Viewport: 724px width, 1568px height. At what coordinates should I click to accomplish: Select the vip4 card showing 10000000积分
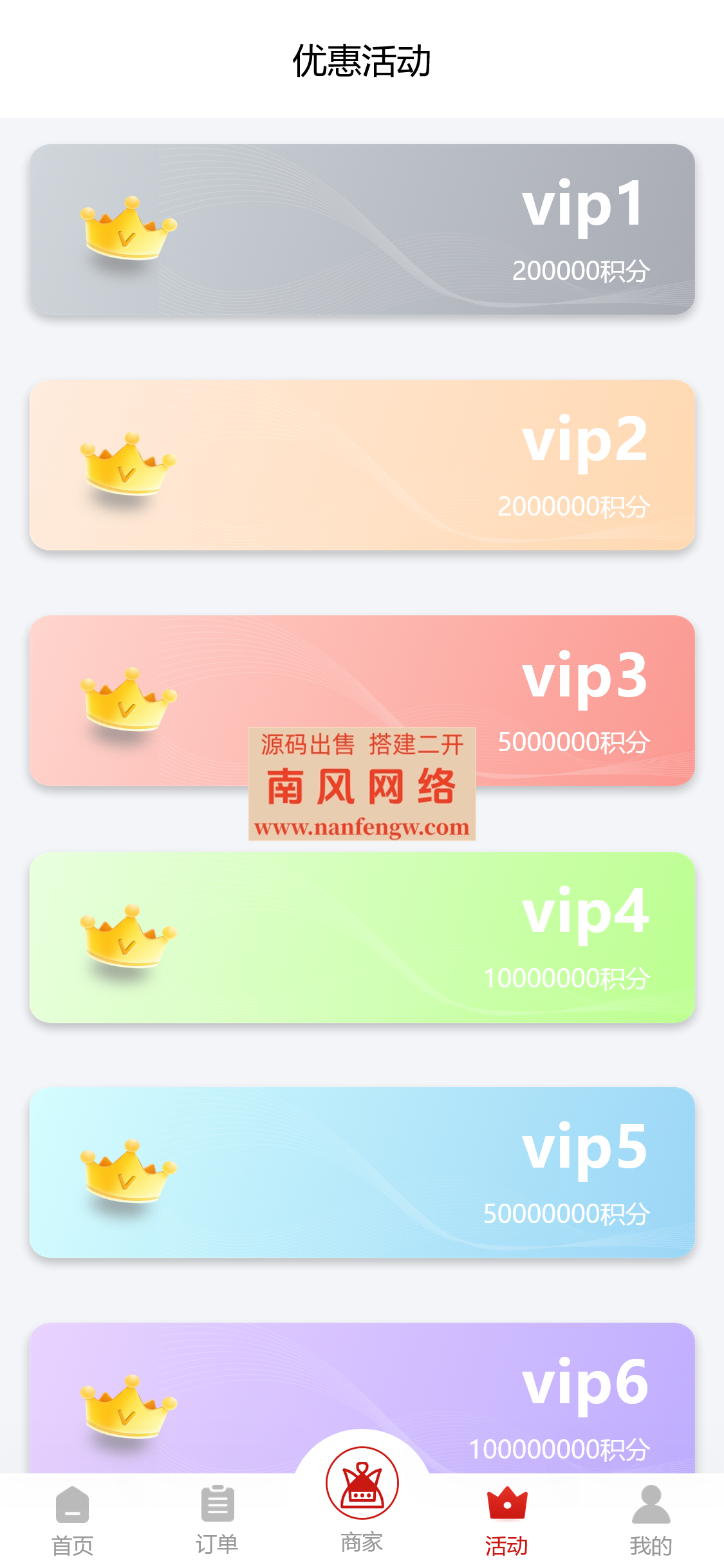coord(362,940)
